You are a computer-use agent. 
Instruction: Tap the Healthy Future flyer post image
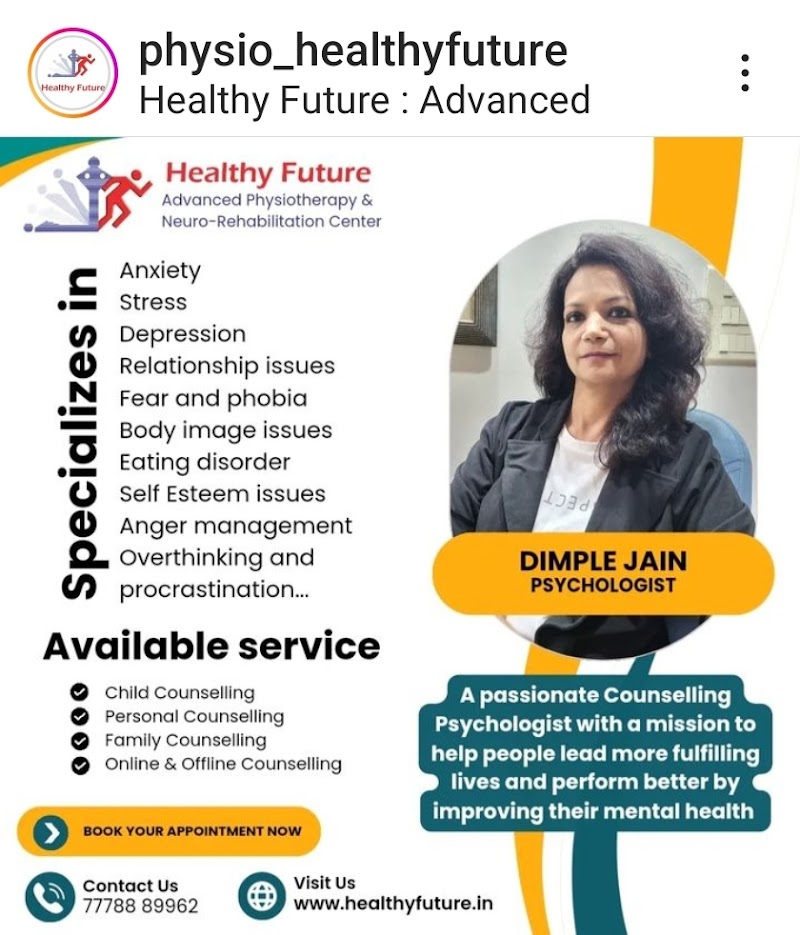(400, 535)
